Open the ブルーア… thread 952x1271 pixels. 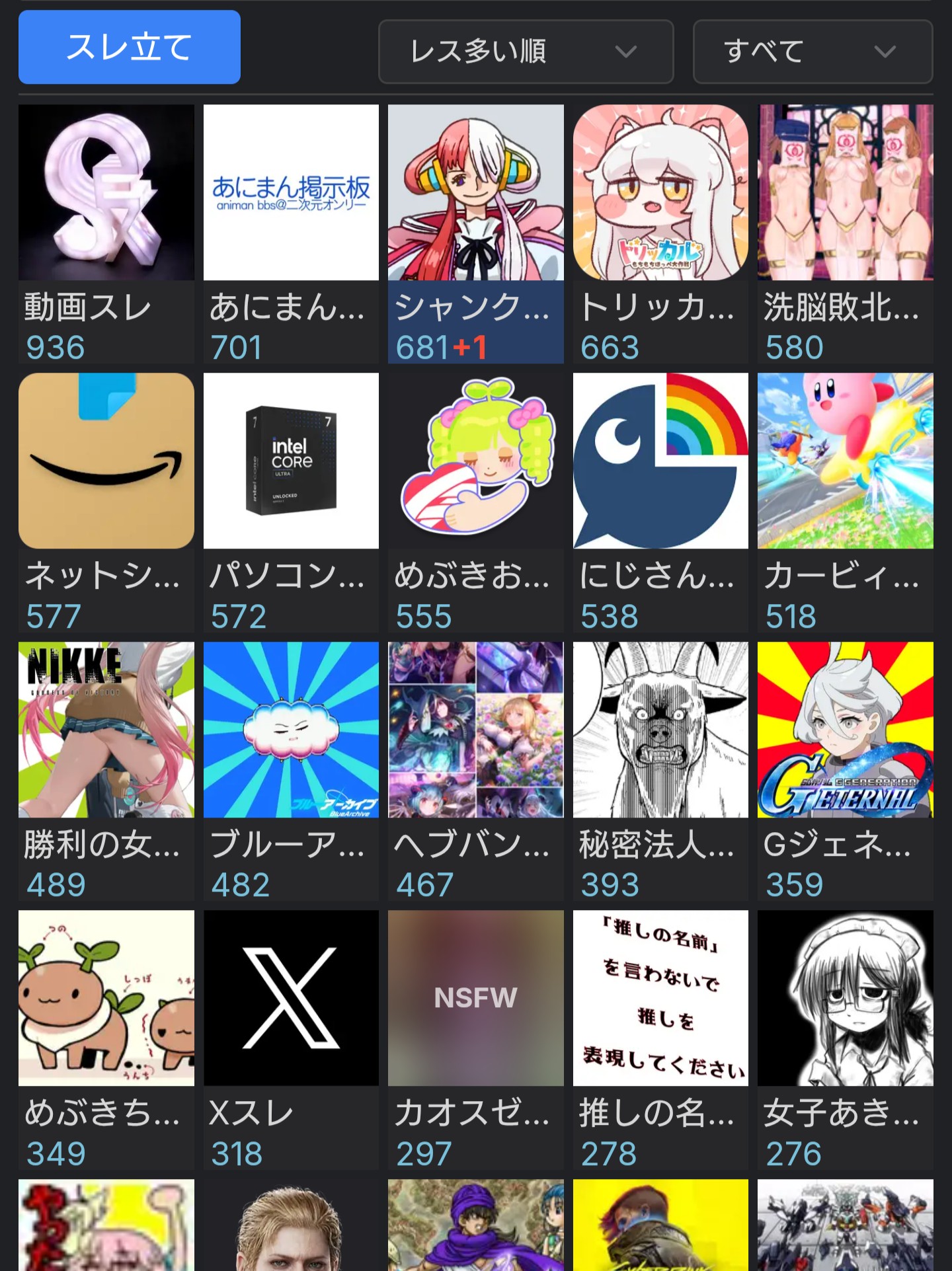pos(291,771)
